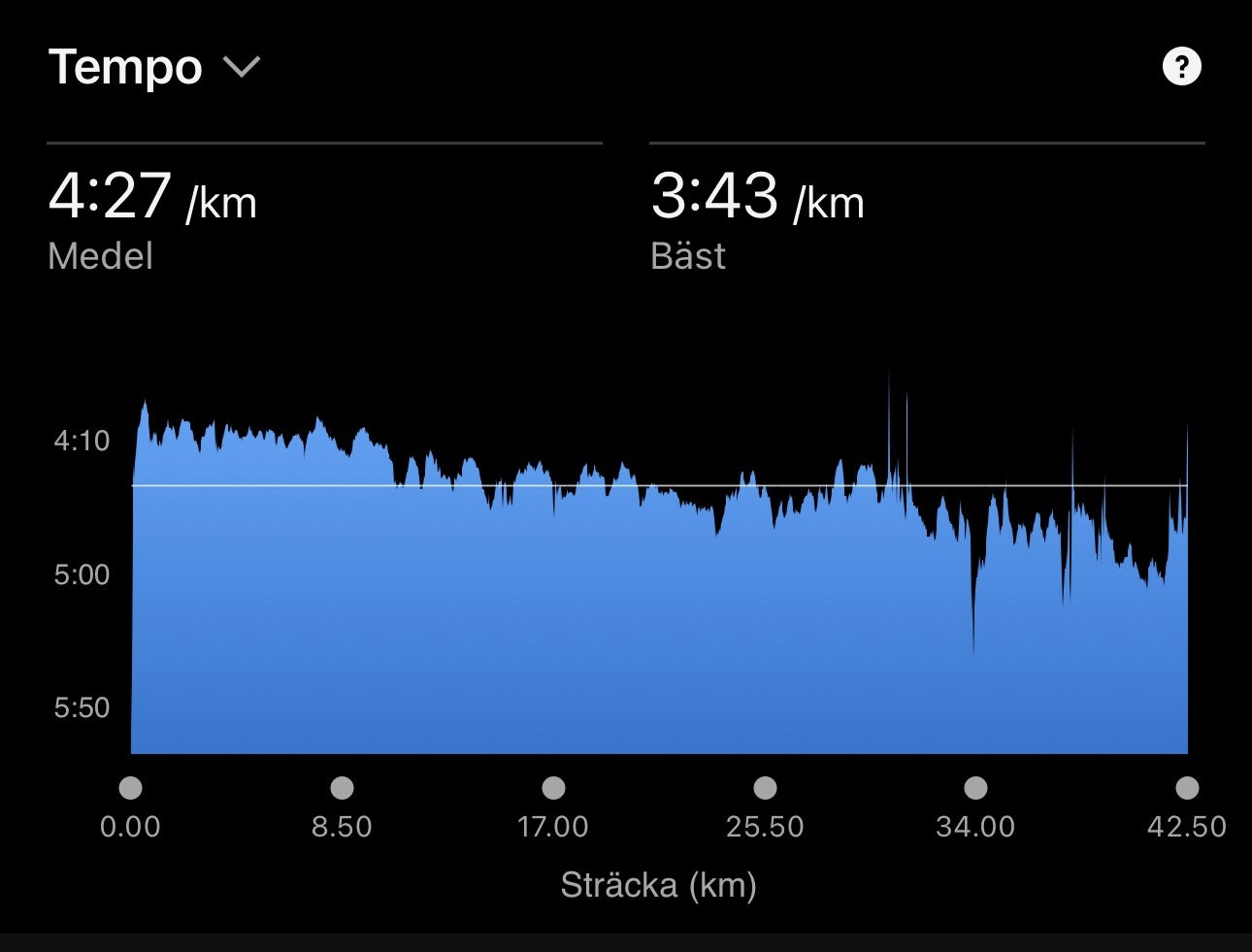Open the help question mark icon
The image size is (1252, 952).
1181,67
